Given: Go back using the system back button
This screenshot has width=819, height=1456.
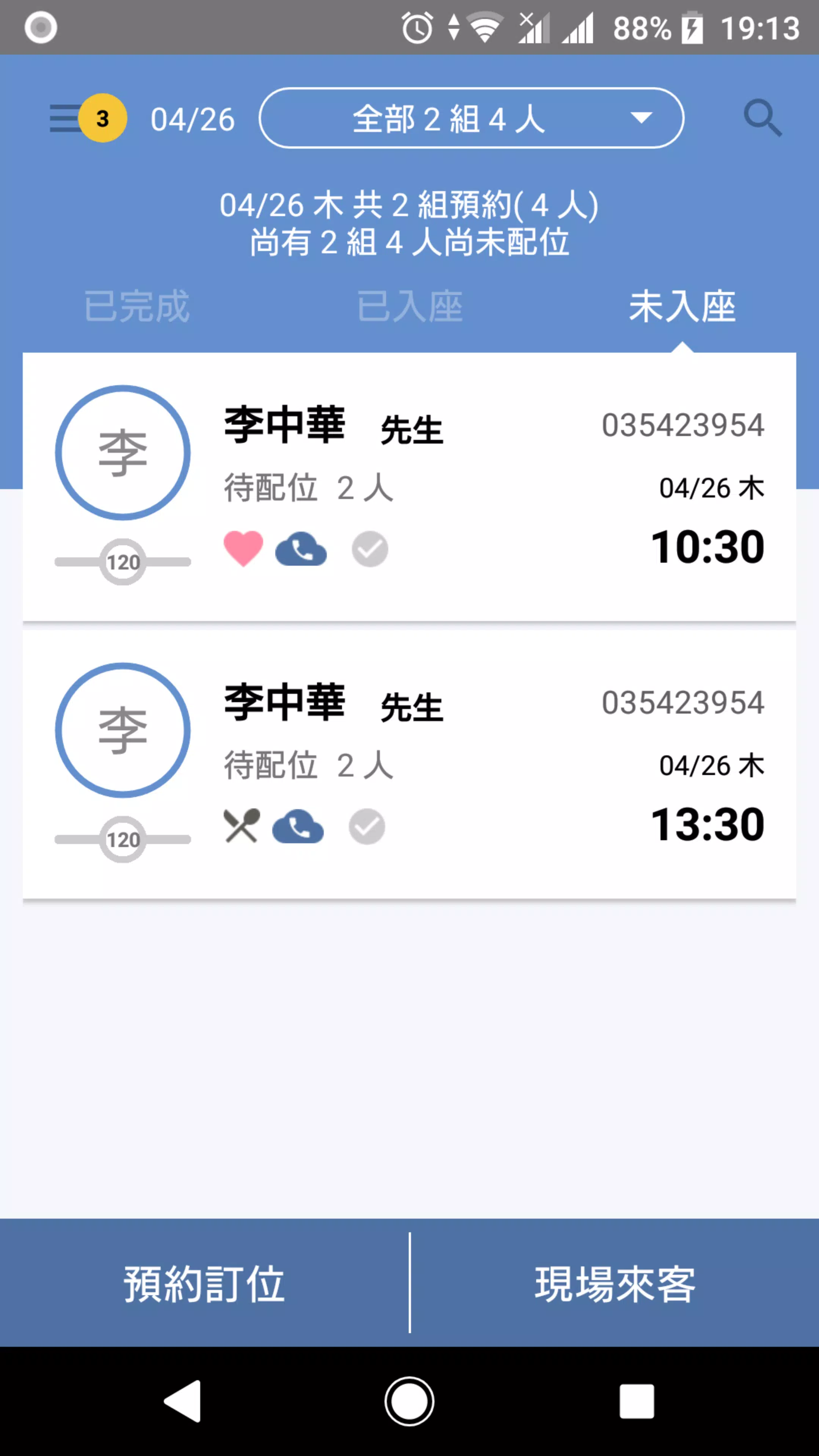Looking at the screenshot, I should coord(182,1401).
